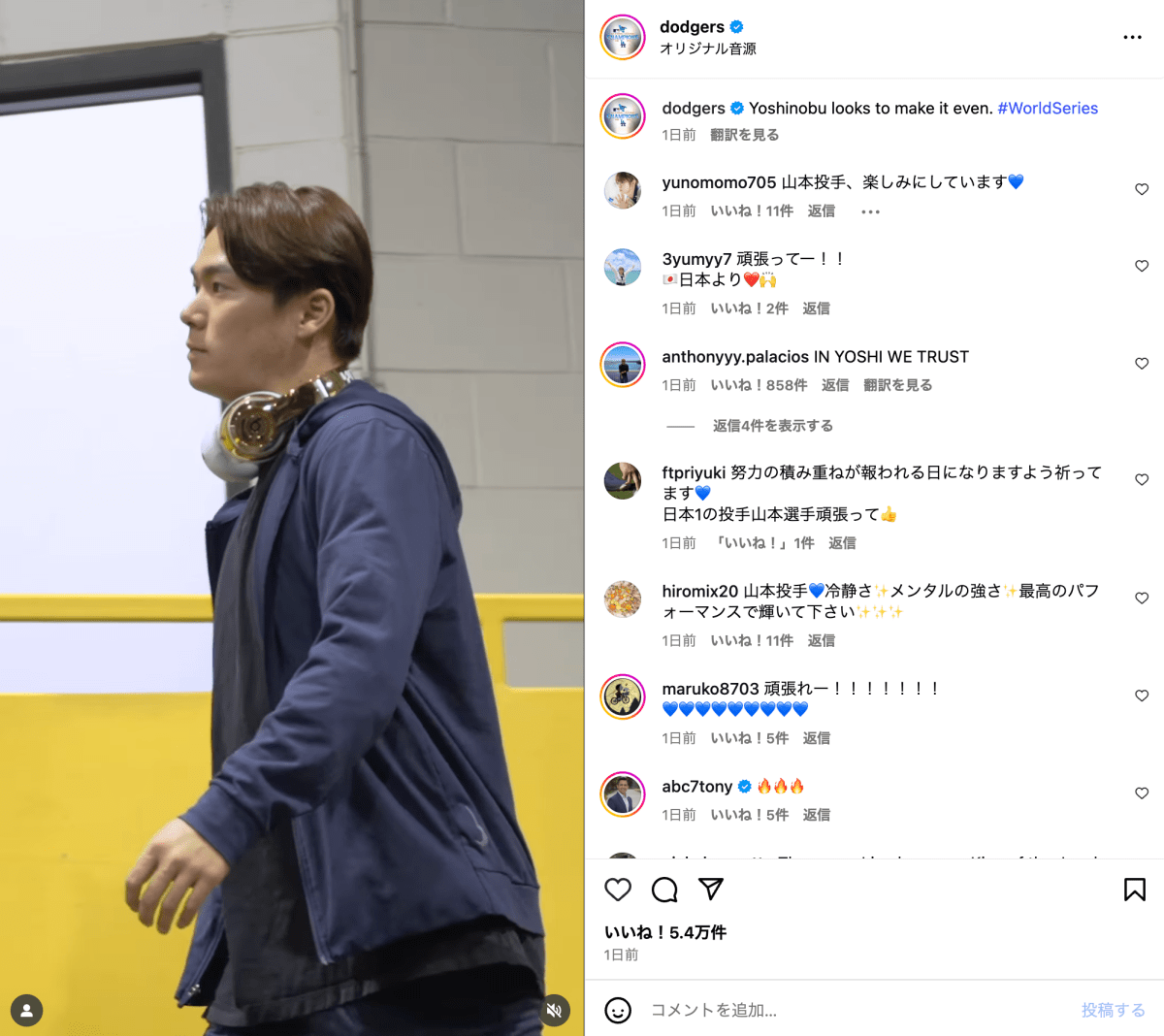
Task: Like maruko8703's comment
Action: (1142, 696)
